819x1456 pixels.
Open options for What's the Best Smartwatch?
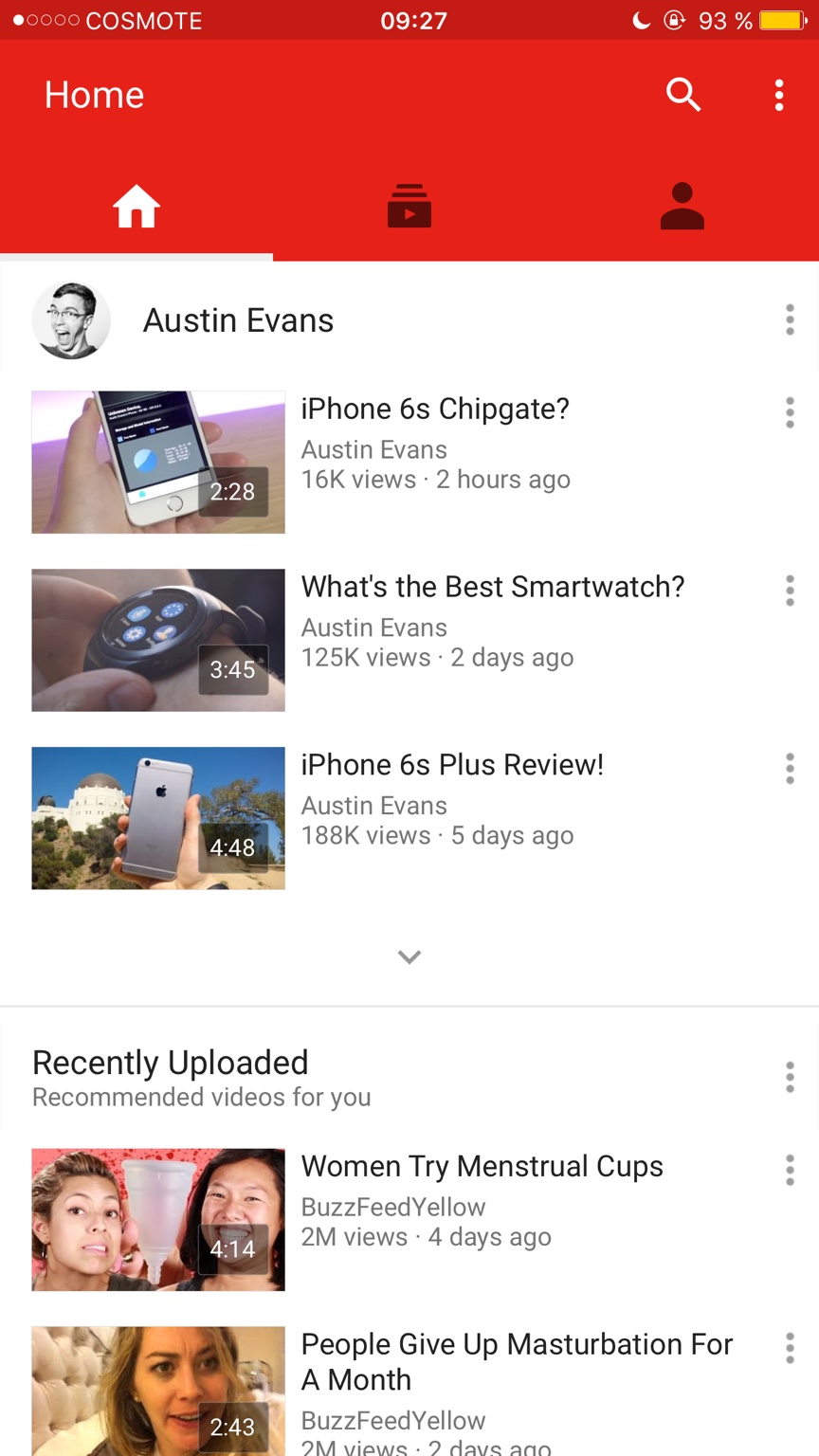790,591
